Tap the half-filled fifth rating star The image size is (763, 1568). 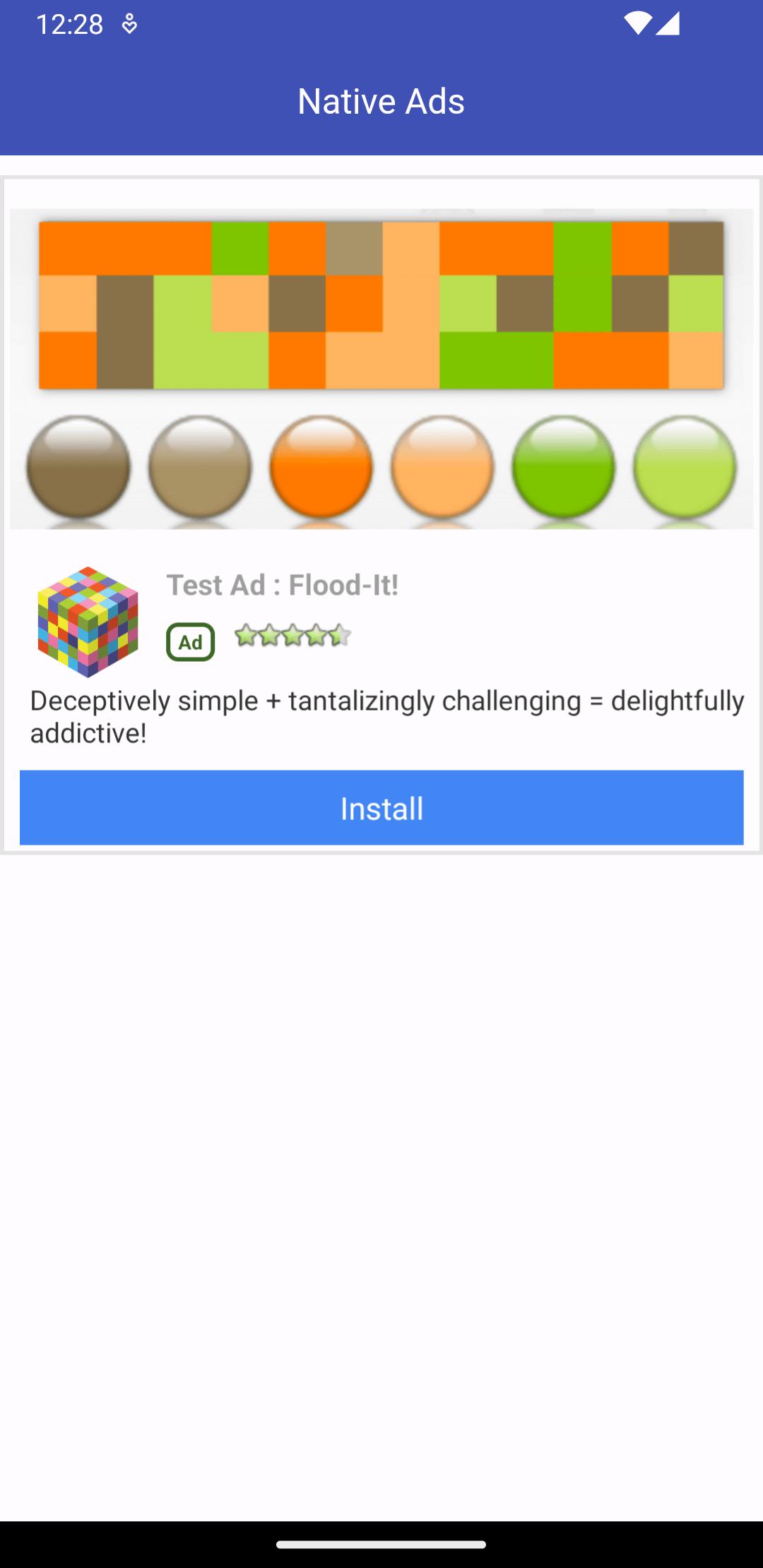pyautogui.click(x=340, y=636)
